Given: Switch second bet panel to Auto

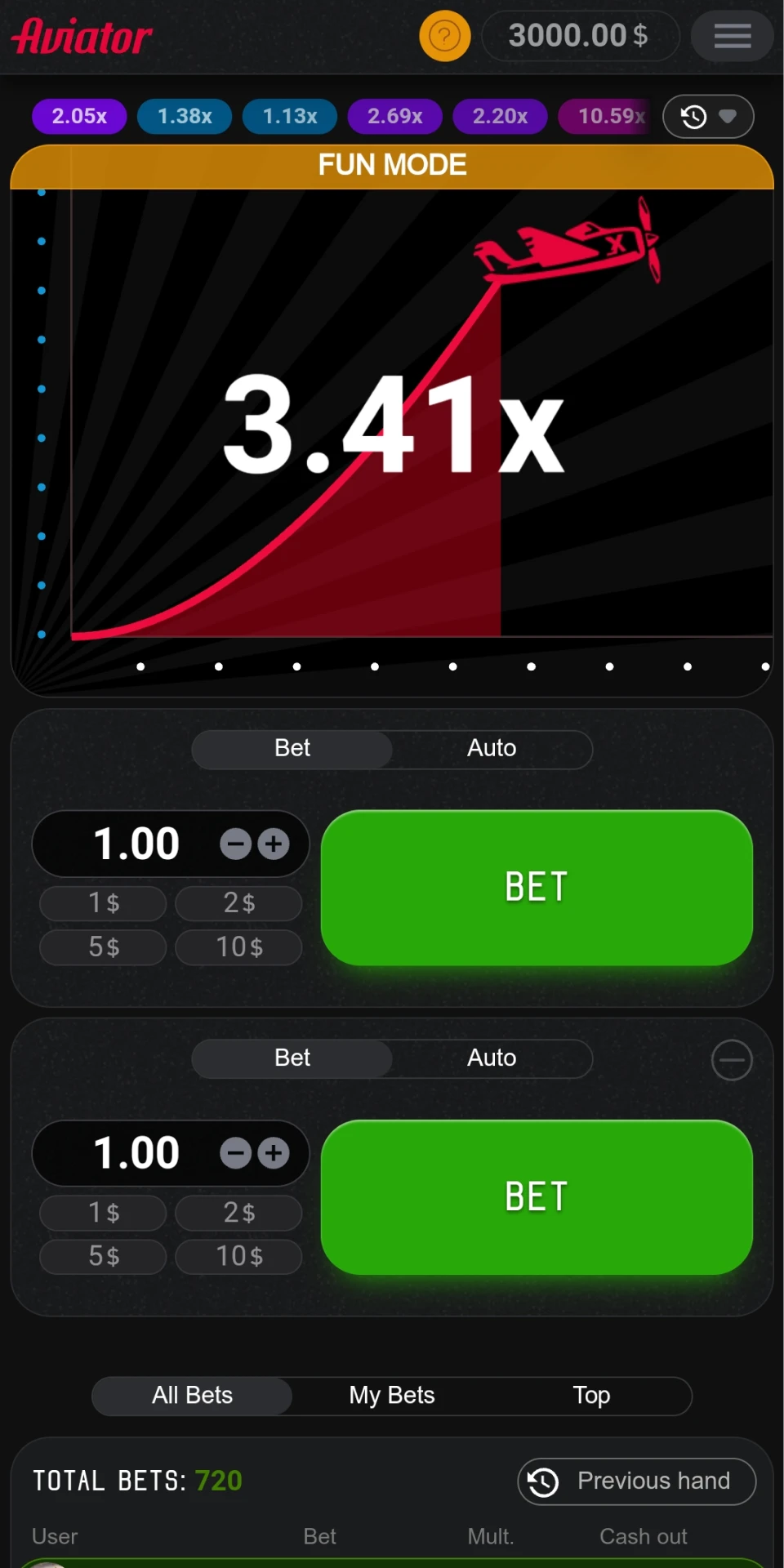Looking at the screenshot, I should 492,1058.
